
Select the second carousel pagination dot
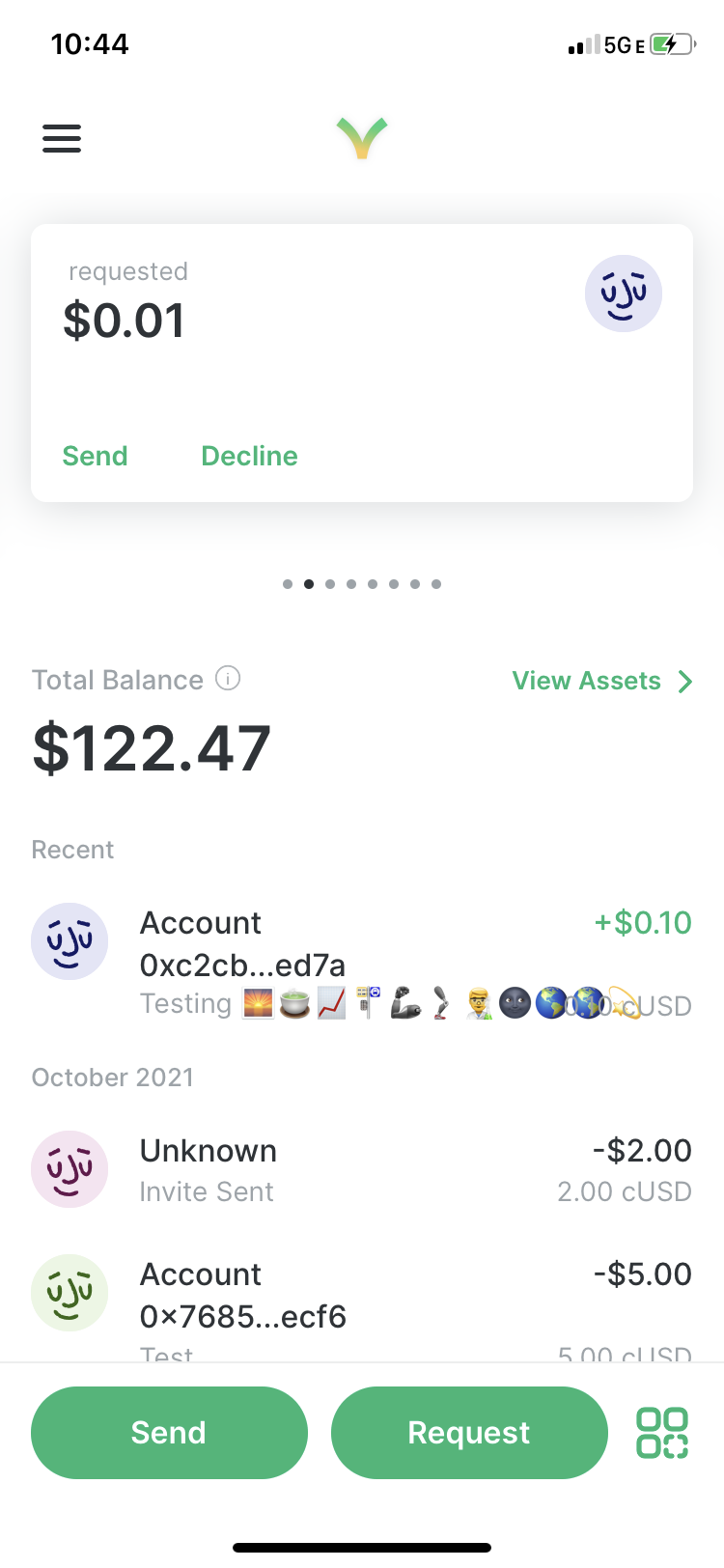click(309, 584)
